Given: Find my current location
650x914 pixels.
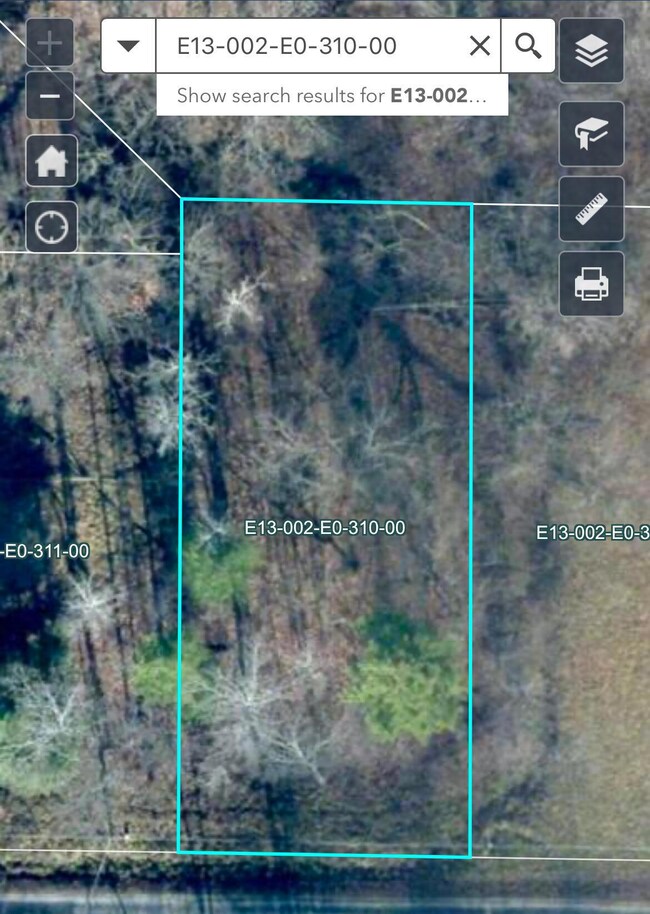Looking at the screenshot, I should point(50,228).
